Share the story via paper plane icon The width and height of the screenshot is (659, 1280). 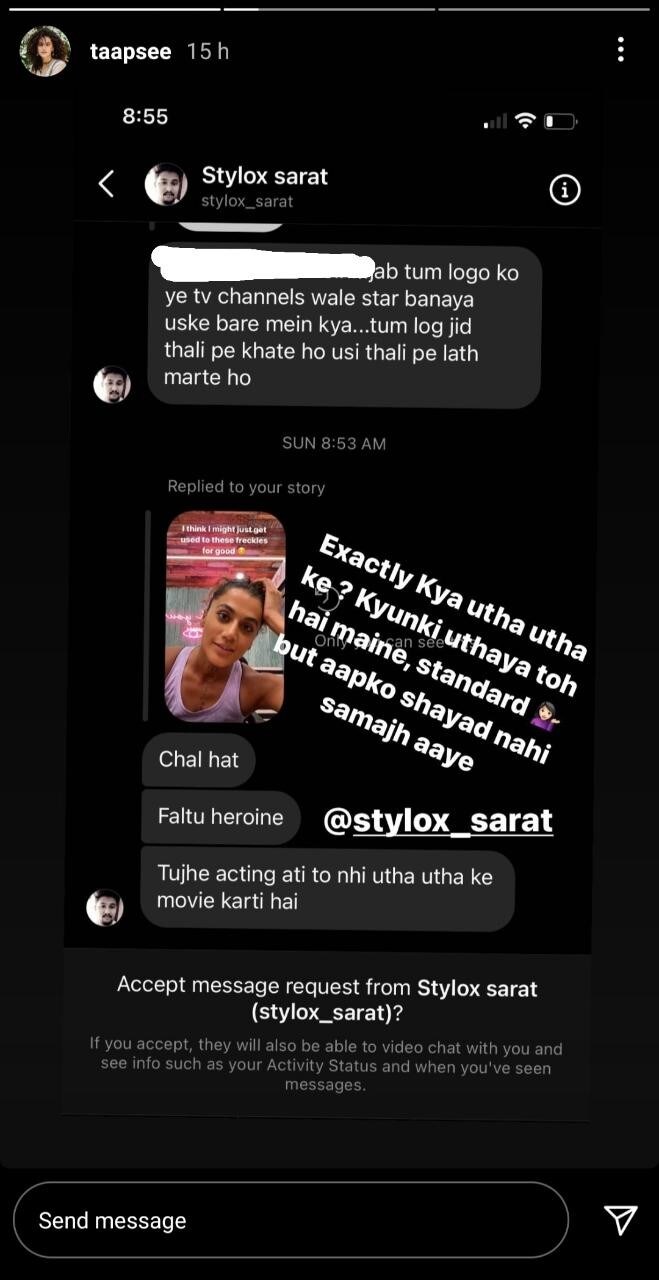621,1219
